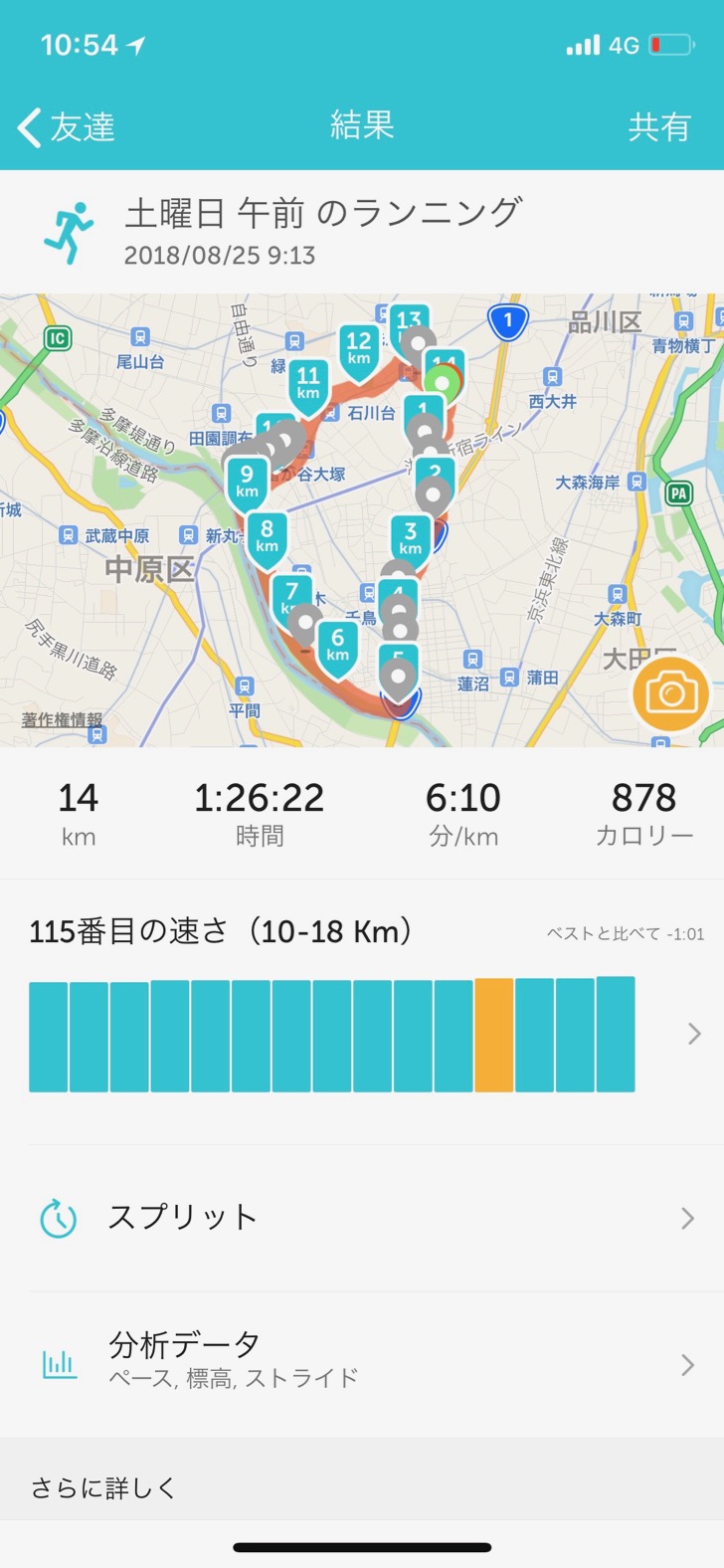
Task: Open the running route map
Action: tap(362, 520)
